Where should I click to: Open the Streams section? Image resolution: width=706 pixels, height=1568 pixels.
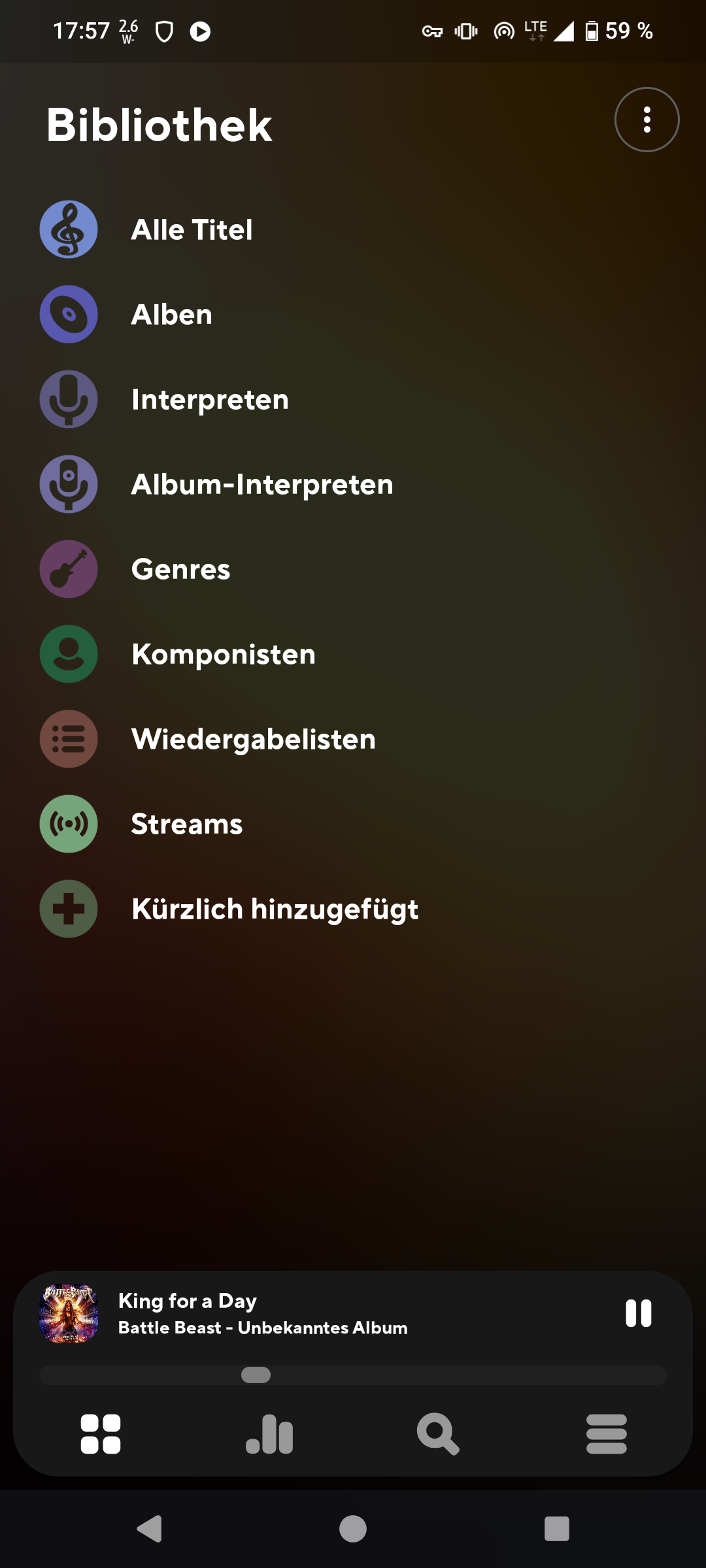tap(186, 824)
